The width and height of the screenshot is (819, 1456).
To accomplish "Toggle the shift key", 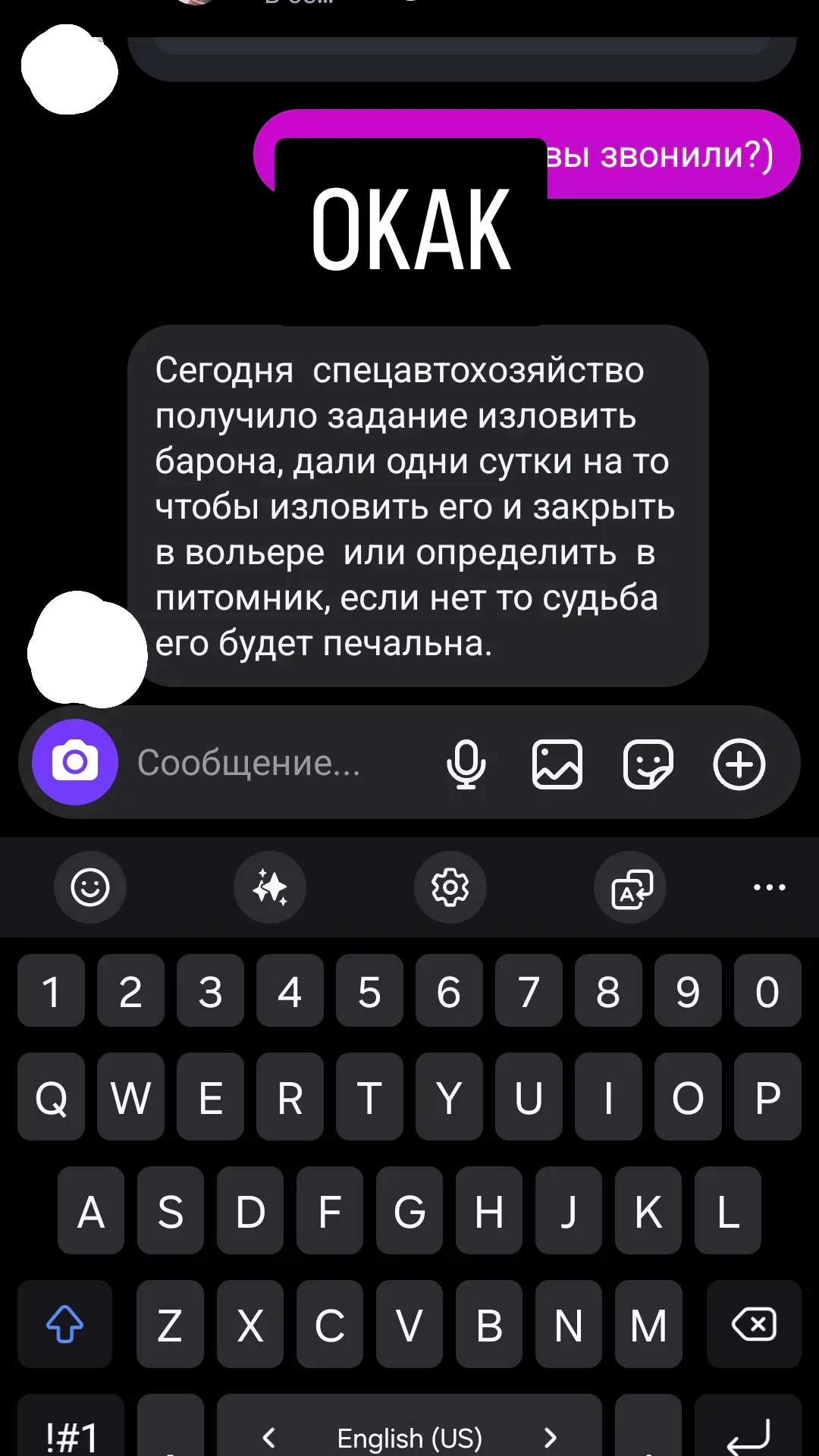I will coord(65,1325).
